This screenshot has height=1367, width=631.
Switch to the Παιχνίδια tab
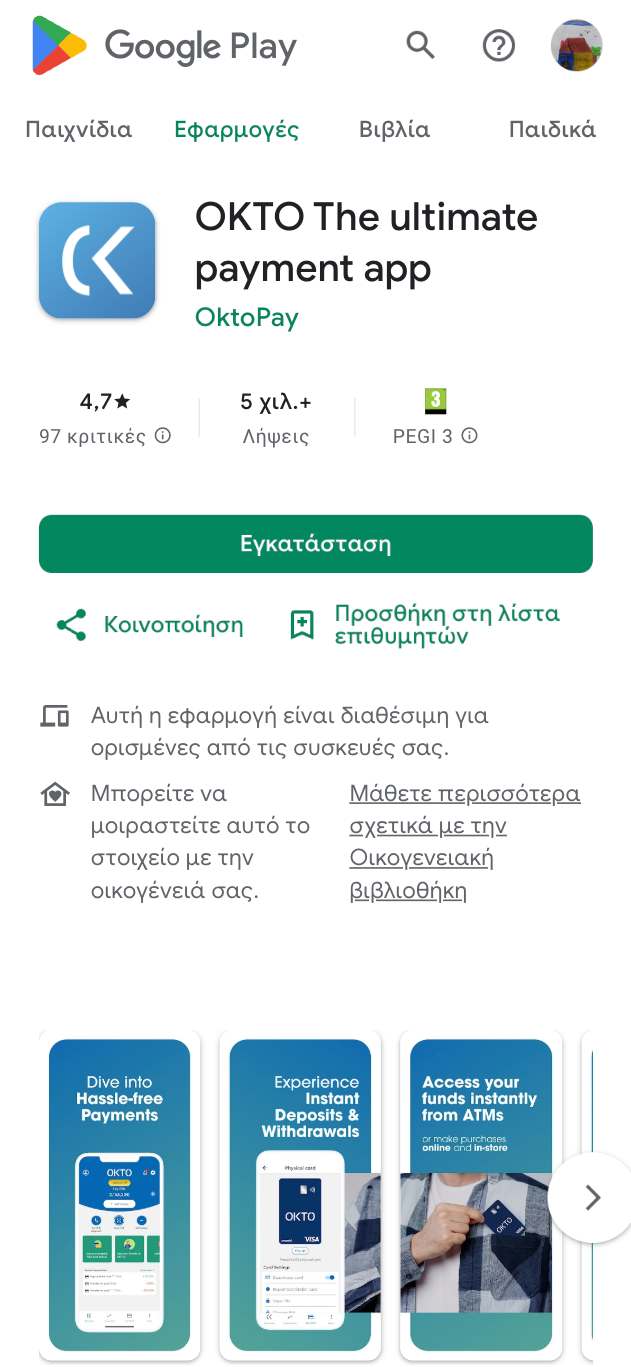click(x=78, y=129)
